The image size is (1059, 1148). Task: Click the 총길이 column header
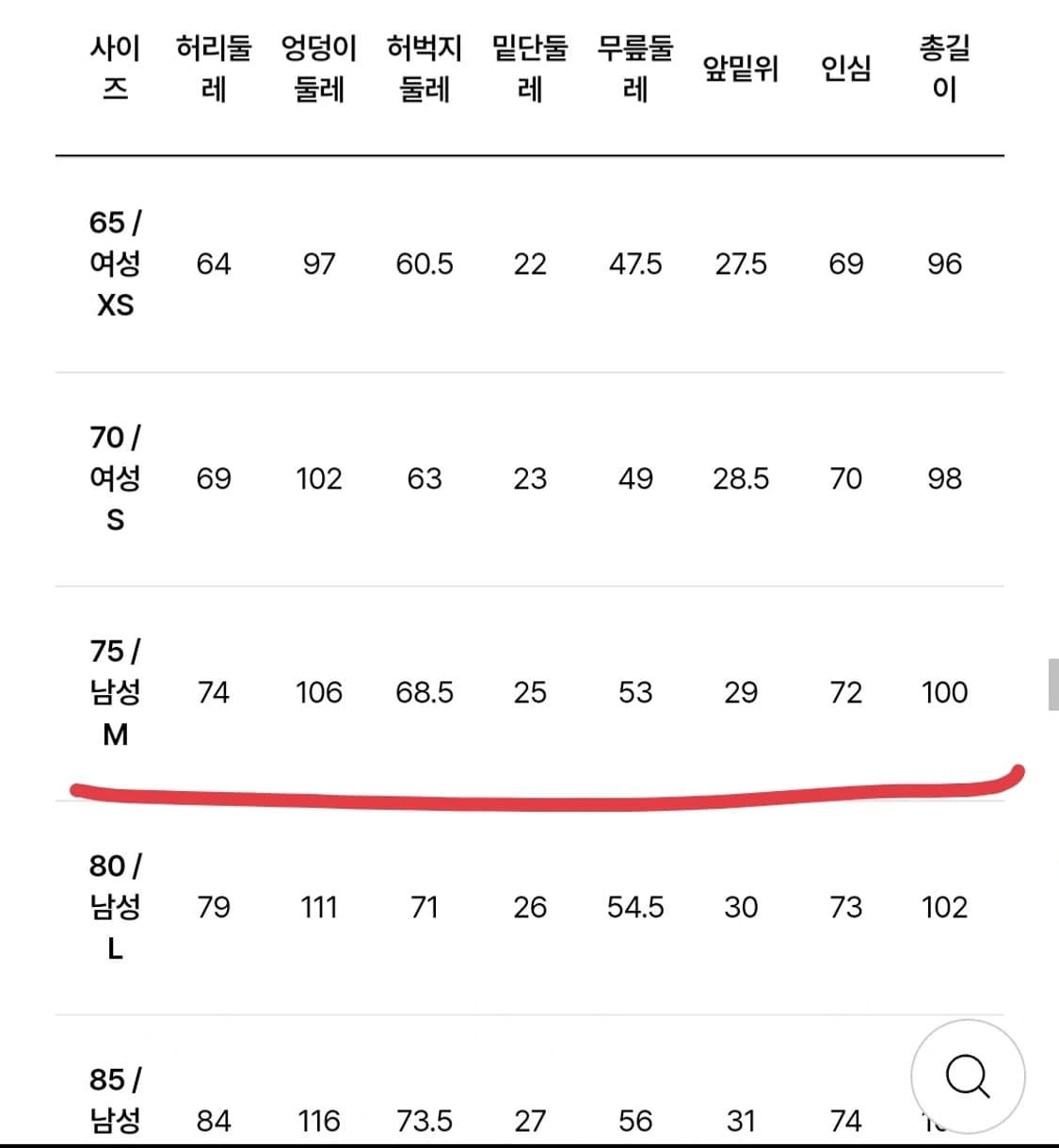(945, 64)
